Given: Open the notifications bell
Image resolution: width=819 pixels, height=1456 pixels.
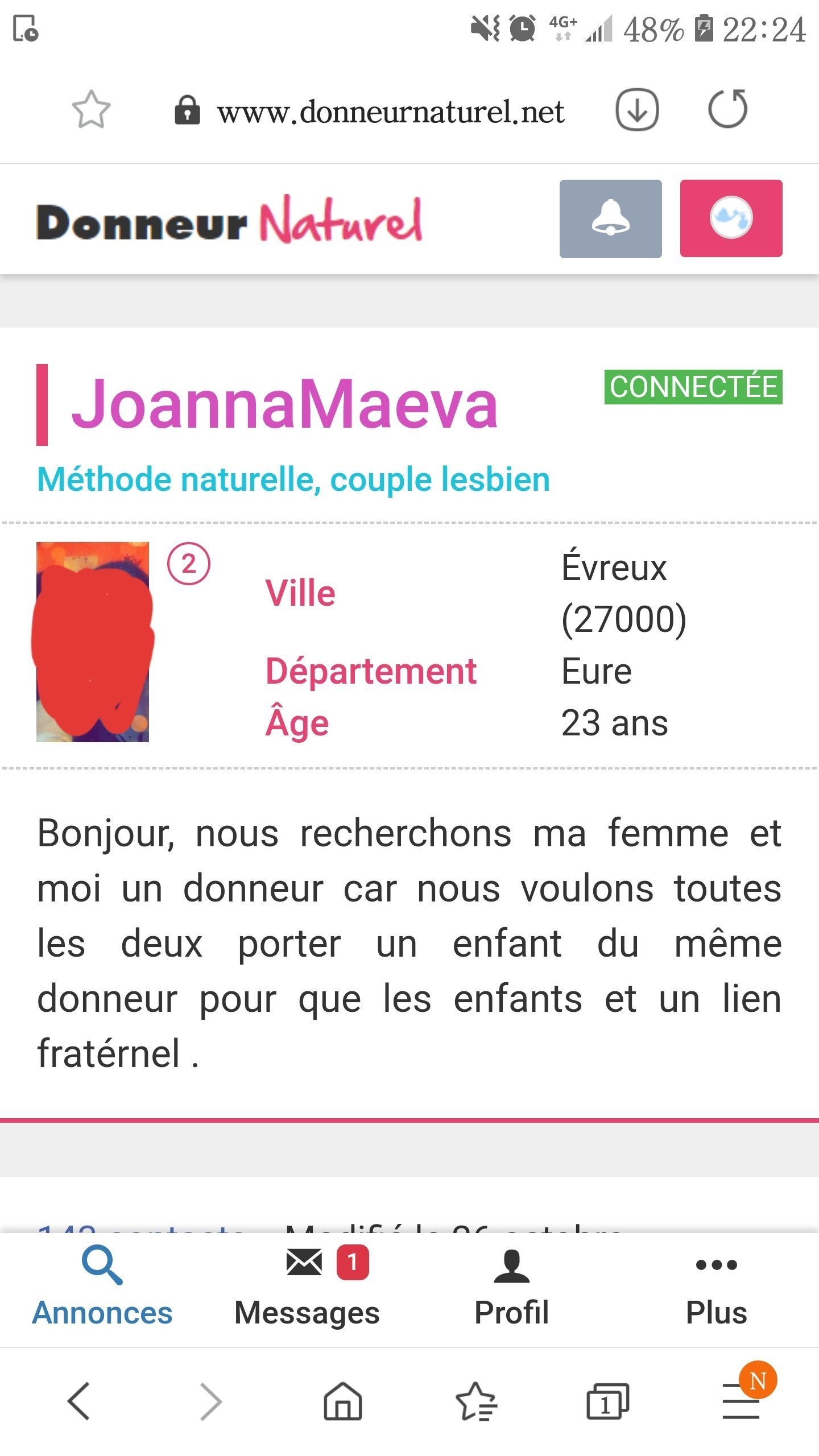Looking at the screenshot, I should pyautogui.click(x=610, y=218).
